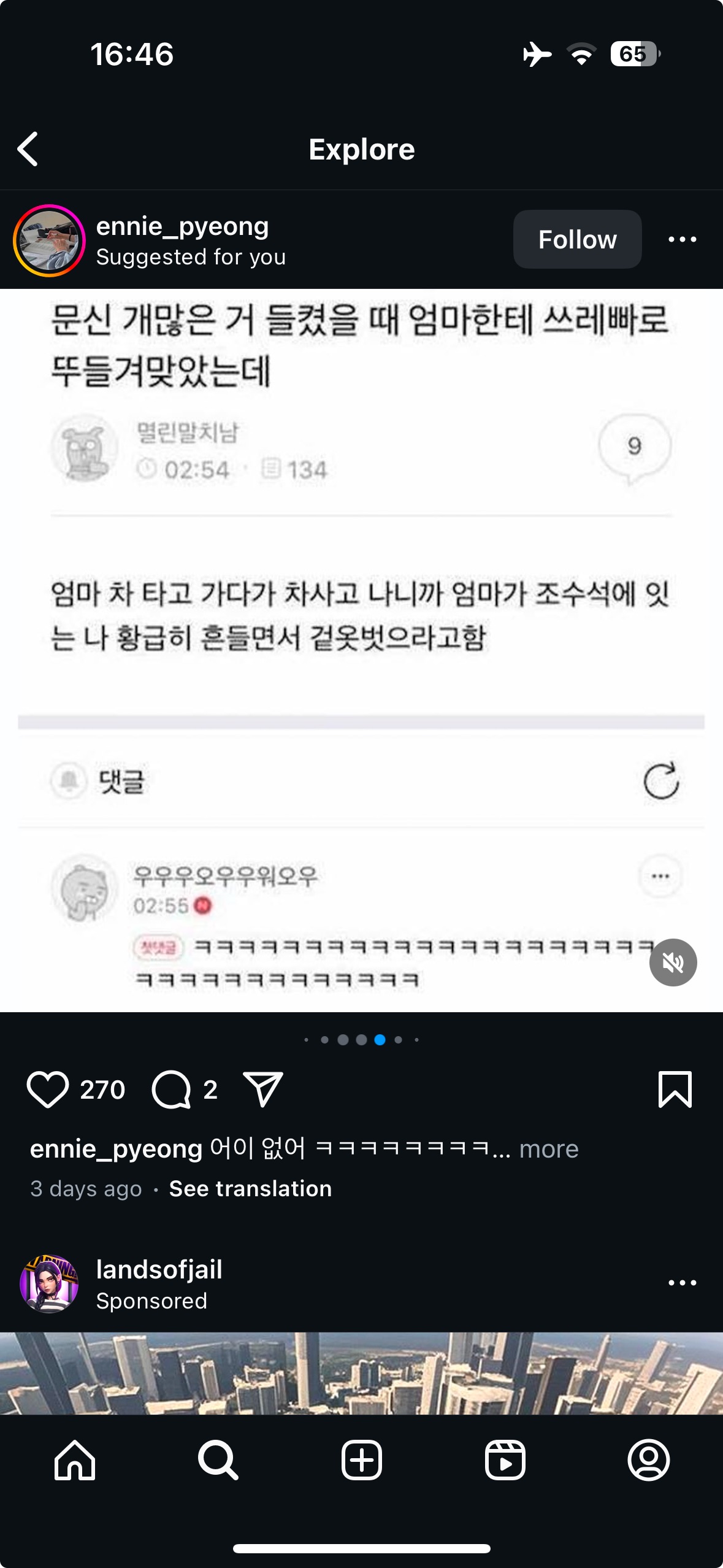Switch to the Search tab
Image resolution: width=723 pixels, height=1568 pixels.
[218, 1460]
